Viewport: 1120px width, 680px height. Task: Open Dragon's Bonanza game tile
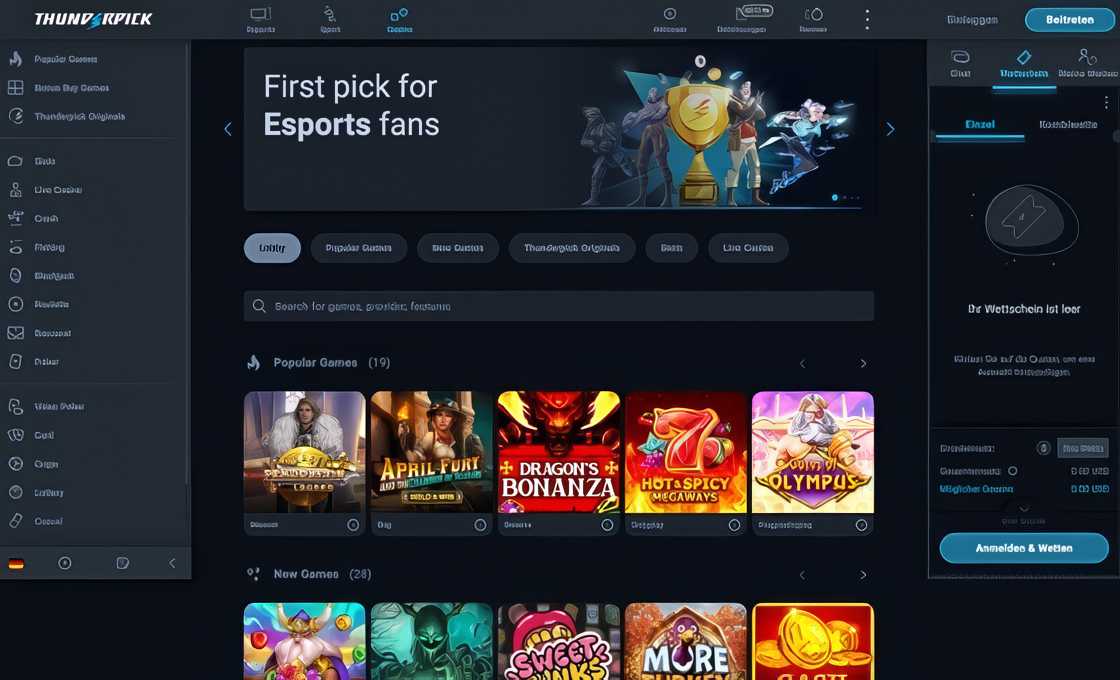pos(559,452)
